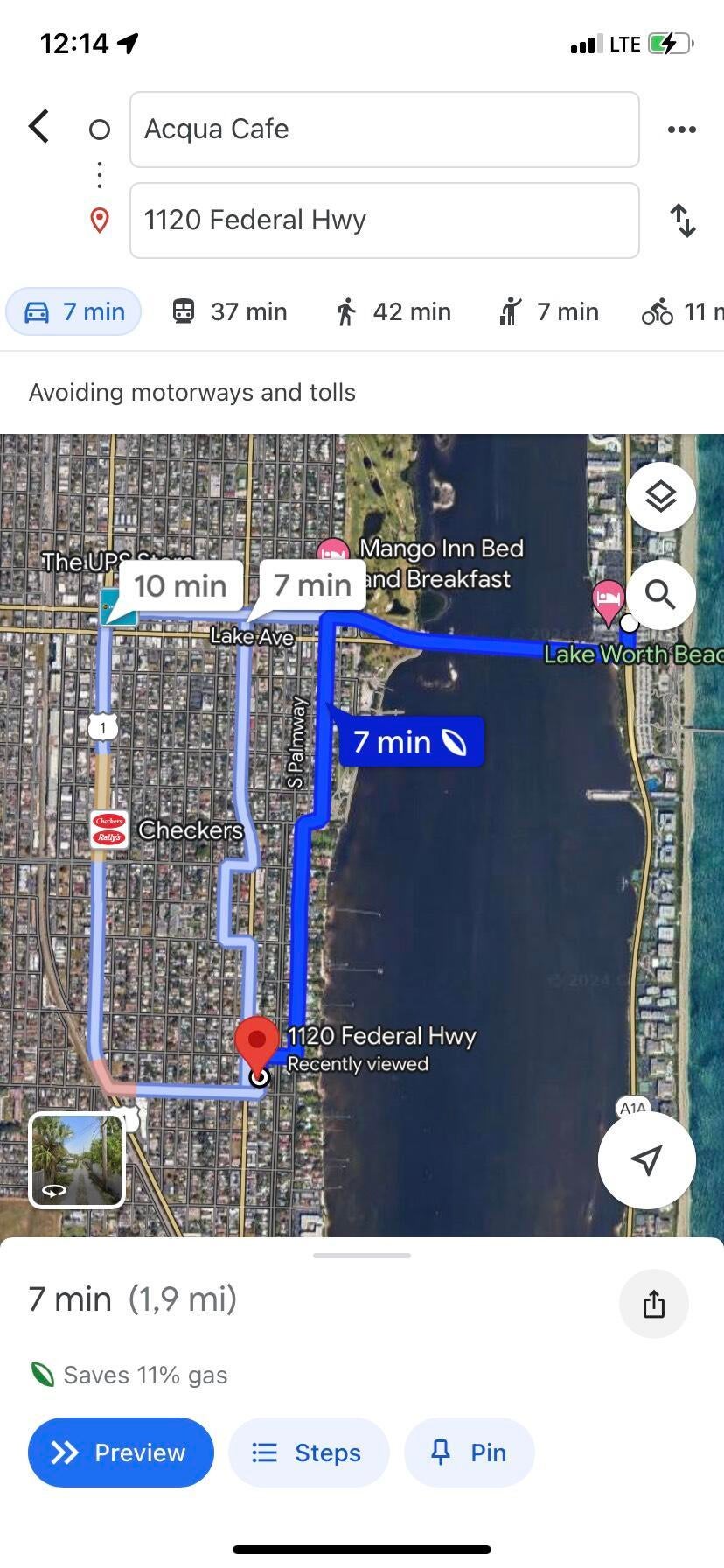724x1568 pixels.
Task: Select driving mode 7 min
Action: tap(74, 311)
